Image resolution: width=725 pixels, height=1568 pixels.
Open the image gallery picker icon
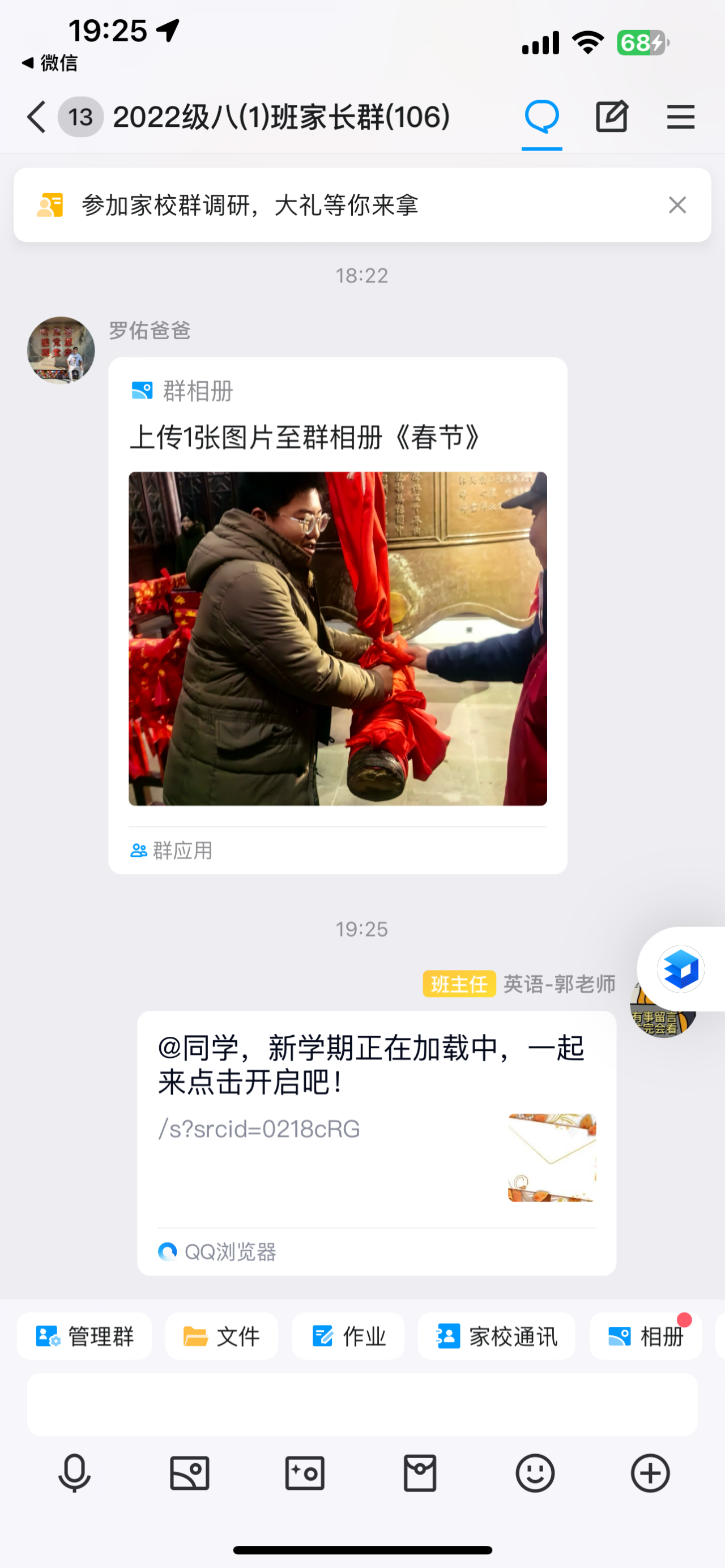(189, 1473)
